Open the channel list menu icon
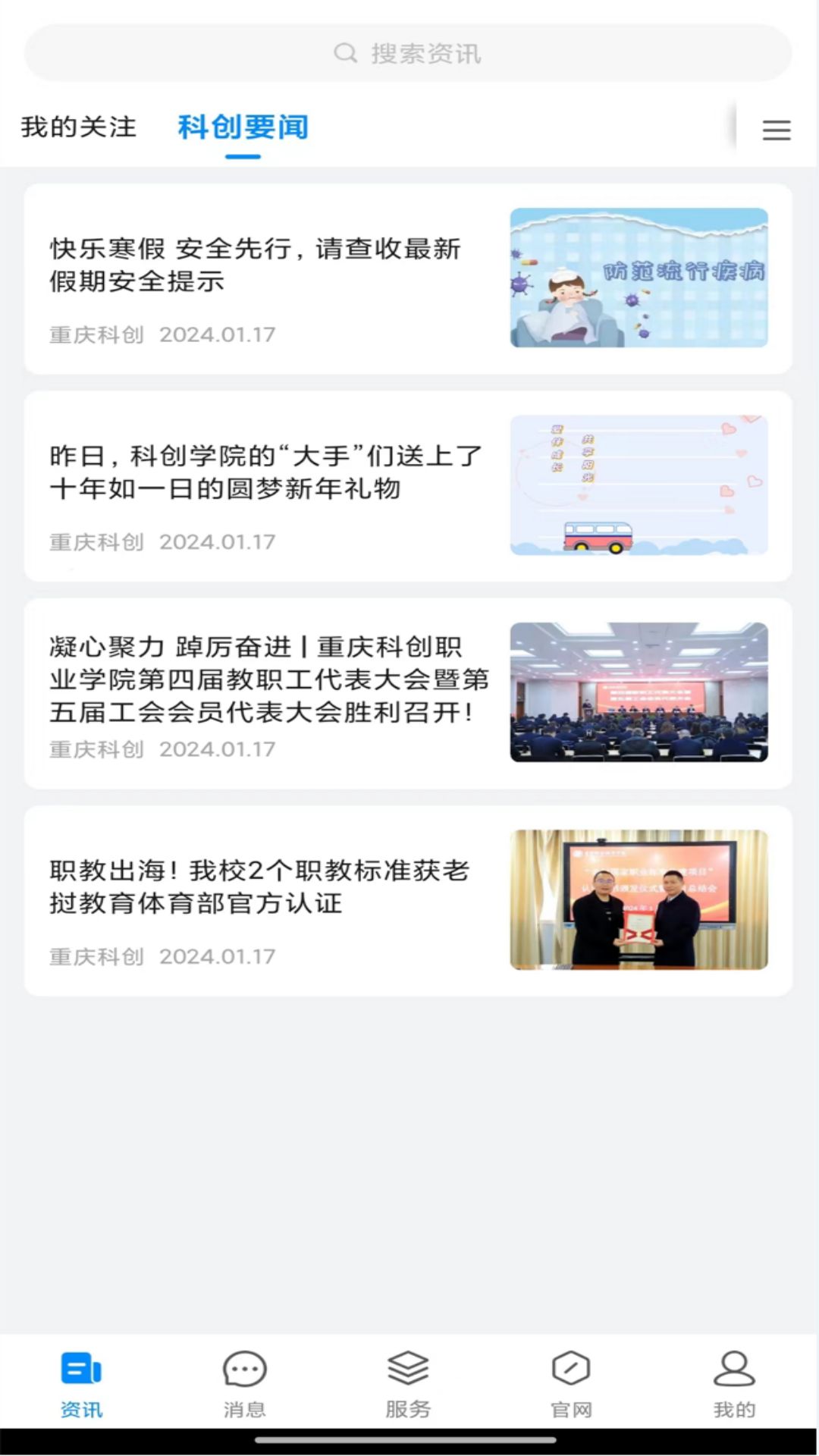This screenshot has height=1456, width=819. 776,130
